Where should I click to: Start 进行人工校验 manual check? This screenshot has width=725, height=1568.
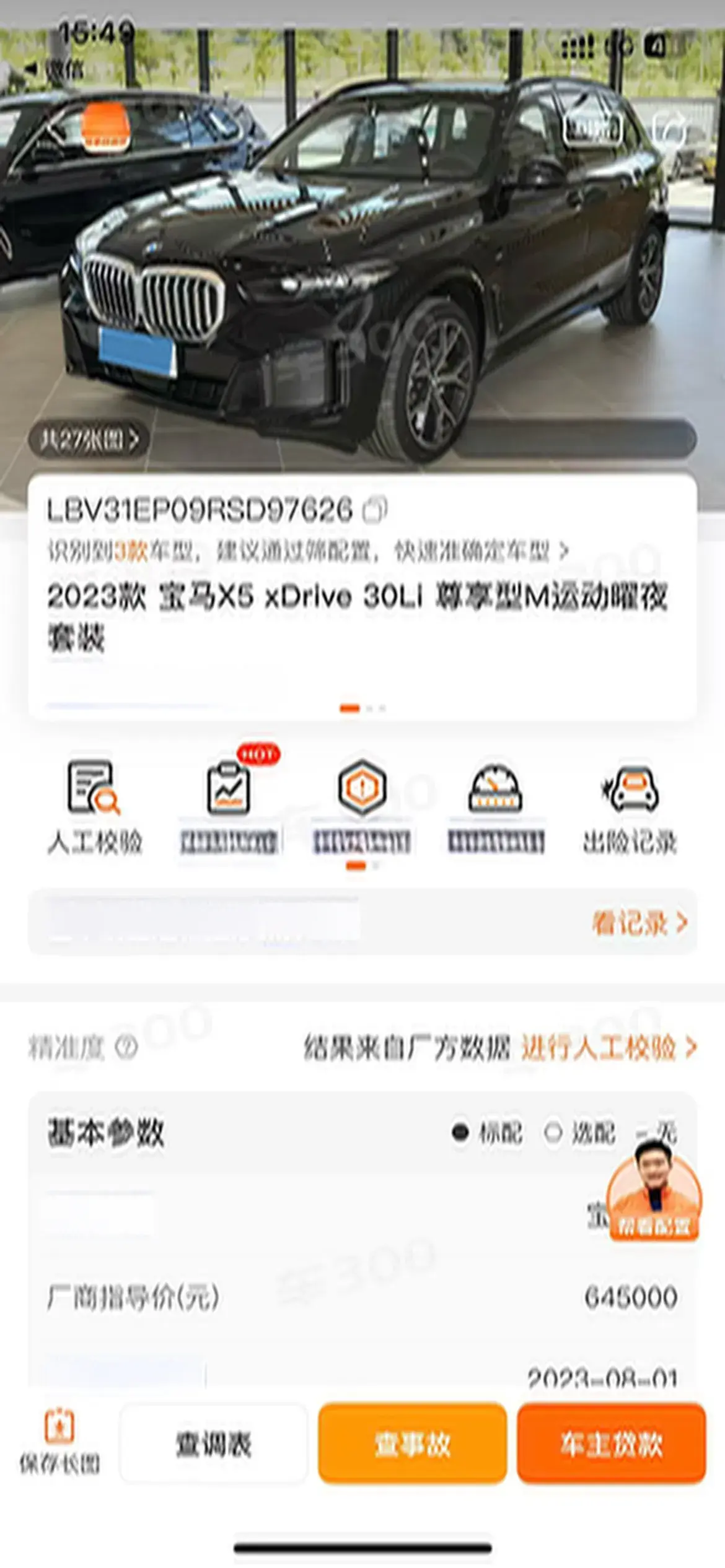pyautogui.click(x=608, y=1048)
